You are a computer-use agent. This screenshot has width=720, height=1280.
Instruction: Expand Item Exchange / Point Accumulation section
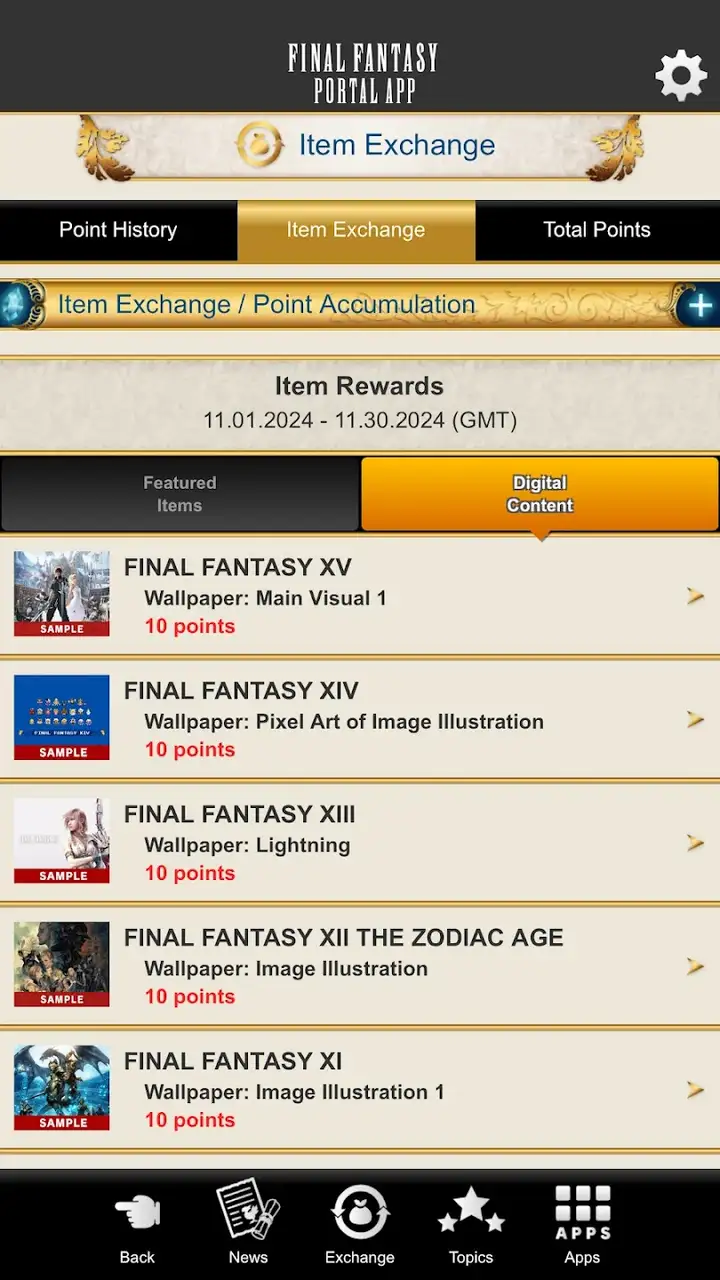360,305
